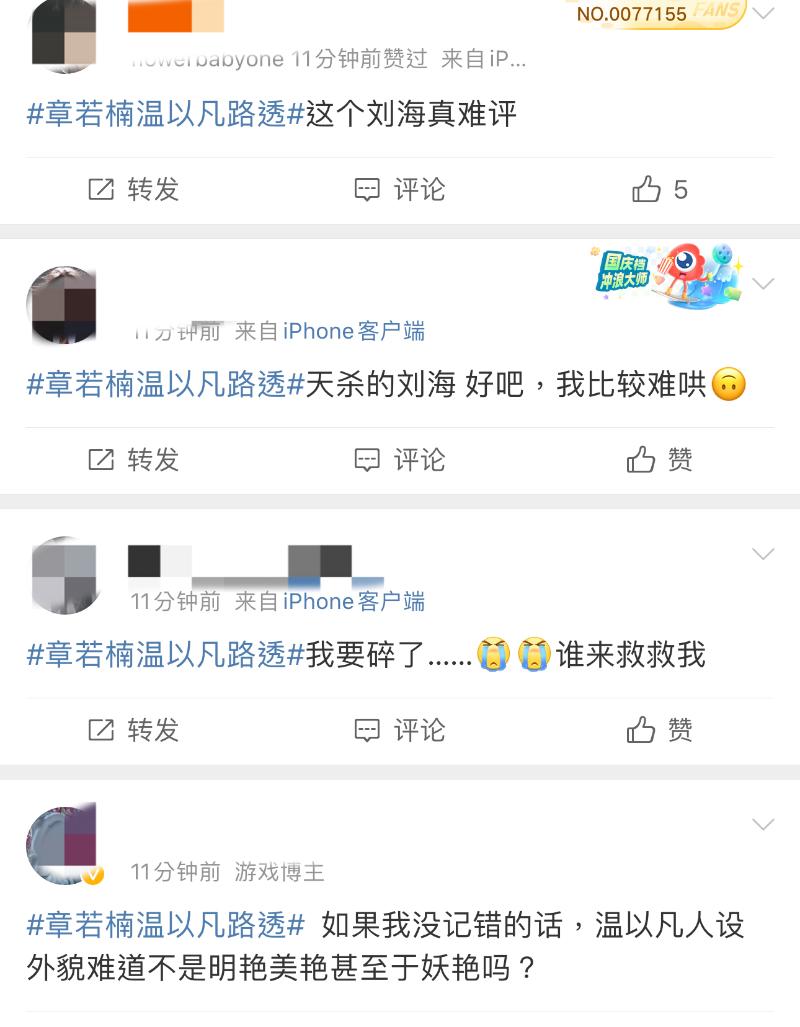Expand options for the 游戏博主 post
Image resolution: width=800 pixels, height=1027 pixels.
[763, 824]
